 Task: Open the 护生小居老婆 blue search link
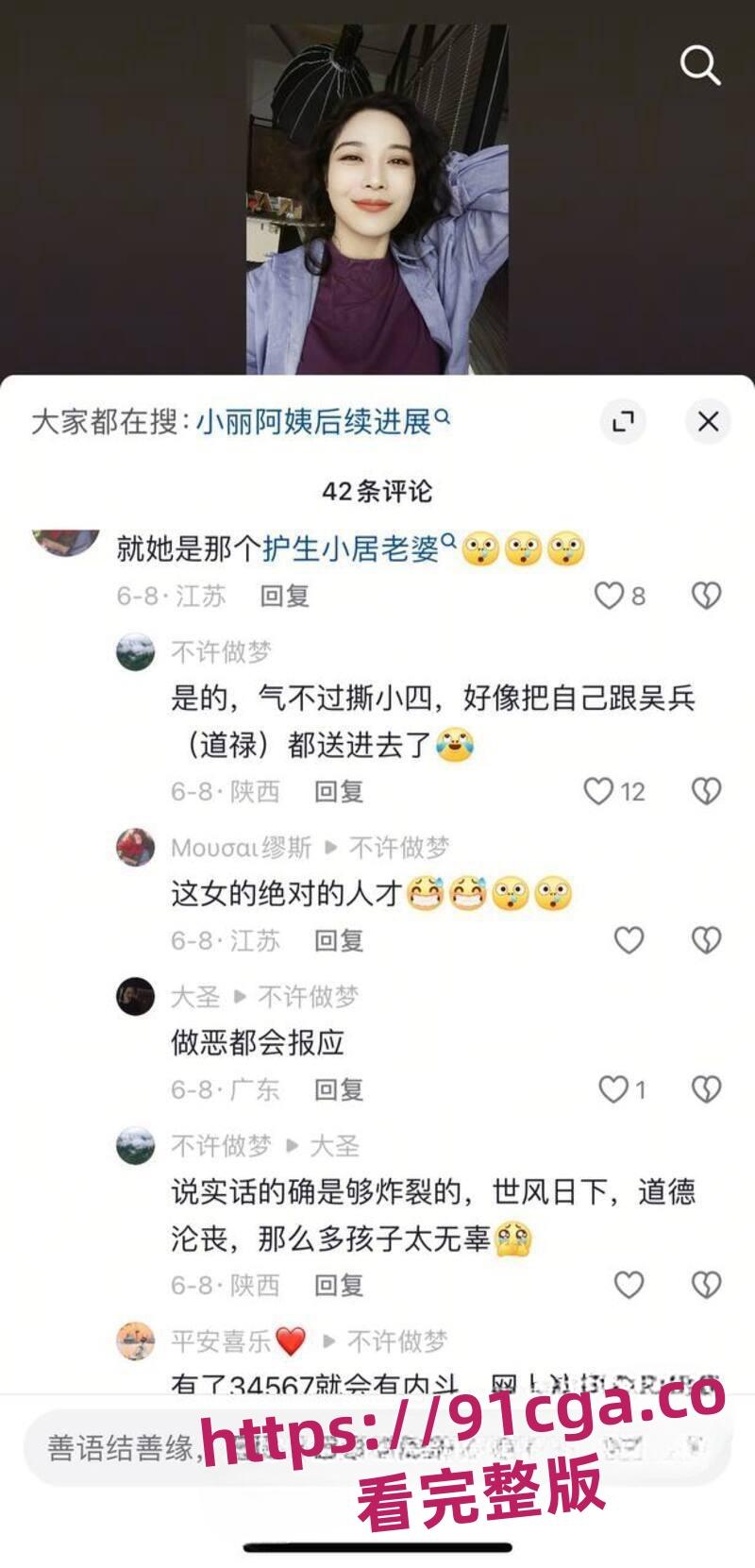point(356,547)
